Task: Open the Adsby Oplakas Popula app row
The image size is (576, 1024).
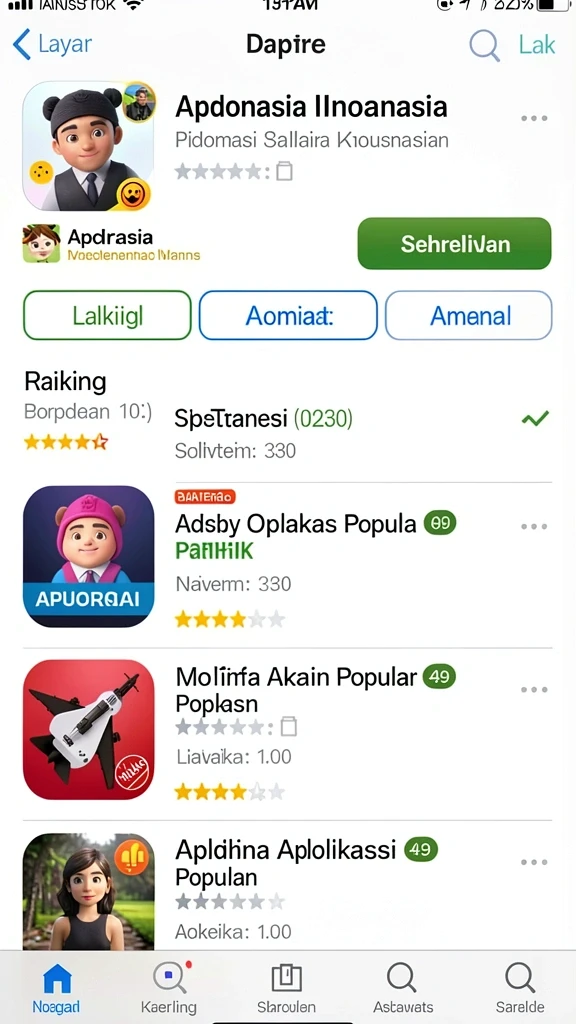Action: pos(287,557)
